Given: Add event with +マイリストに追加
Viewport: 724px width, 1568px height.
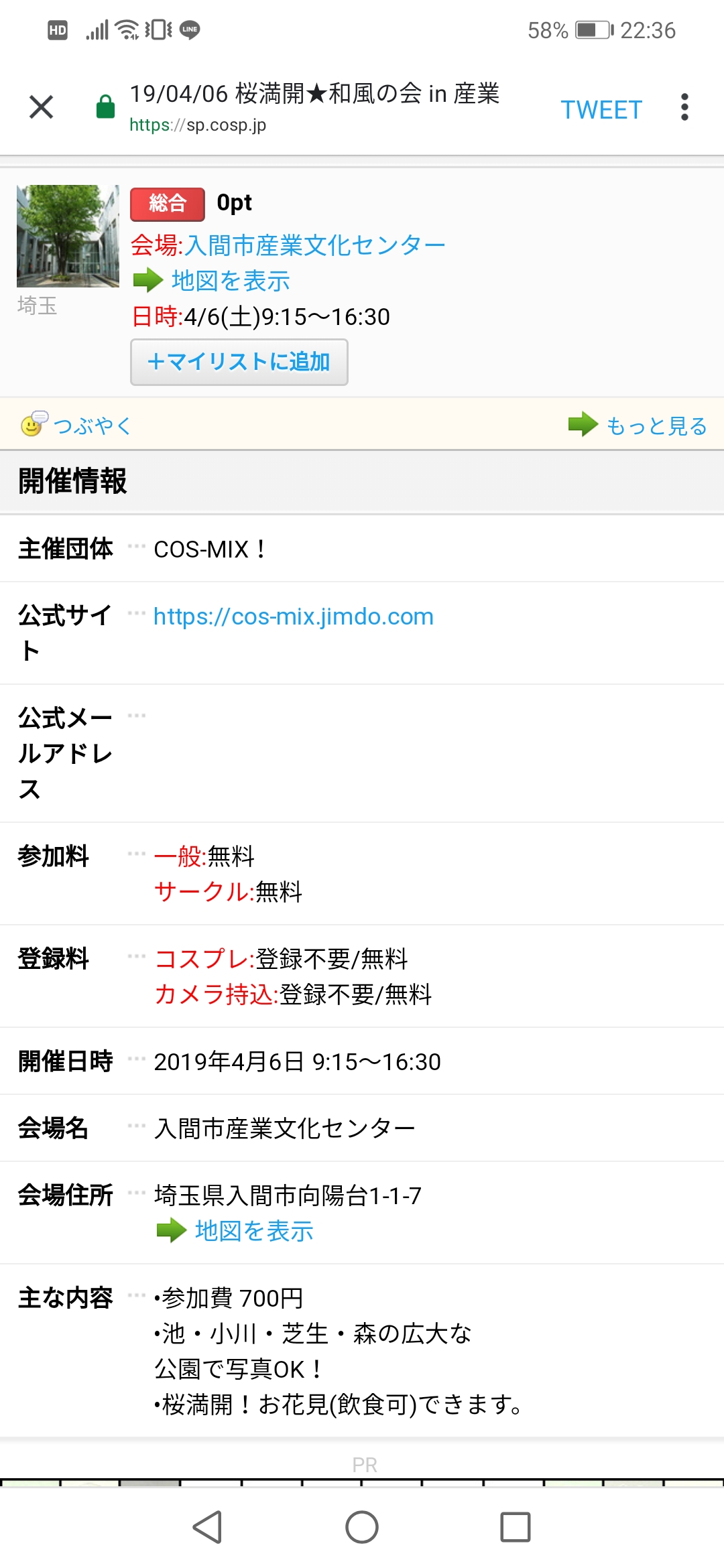Looking at the screenshot, I should pos(239,362).
